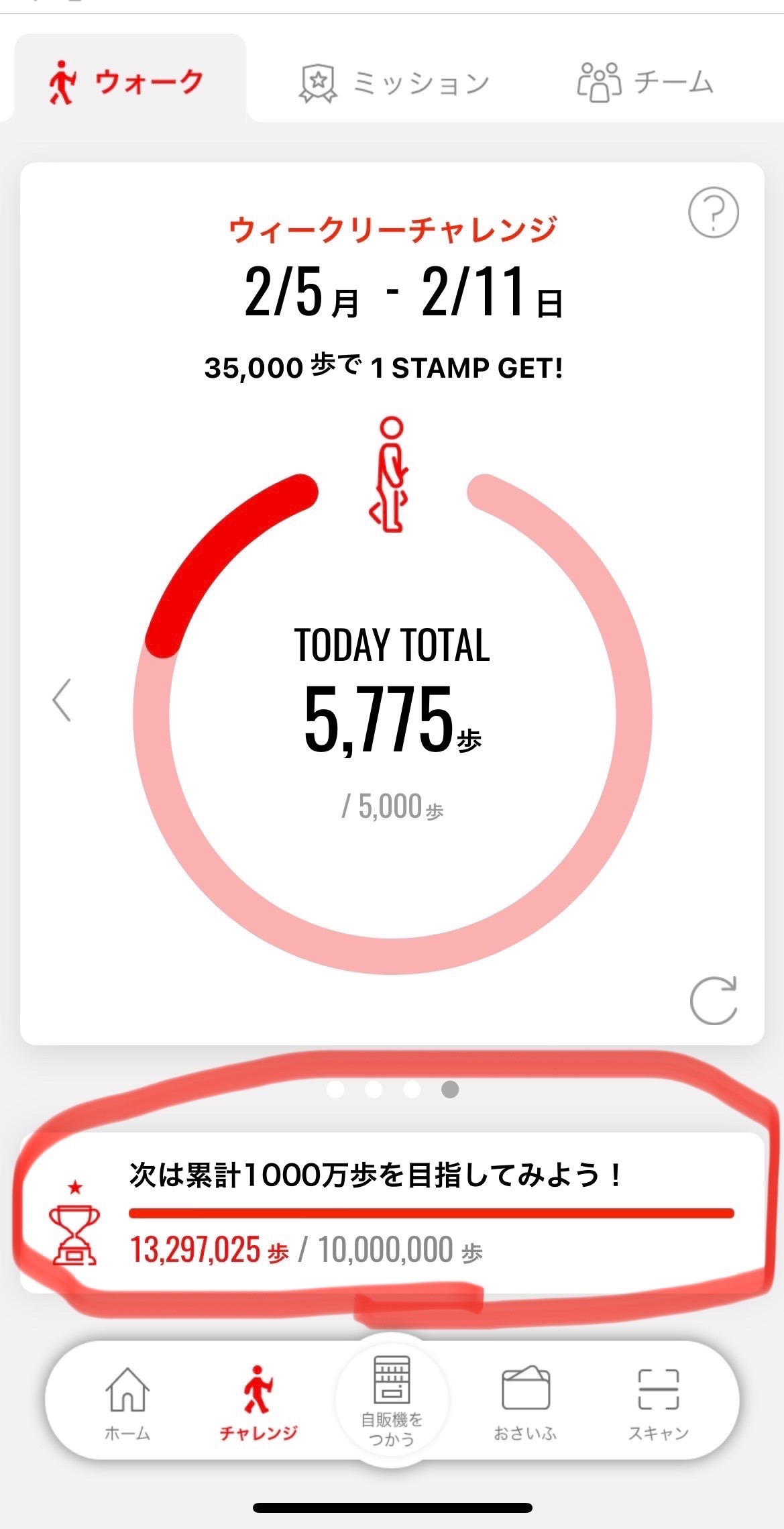Open the チャレンジ bottom tab

tap(258, 1402)
